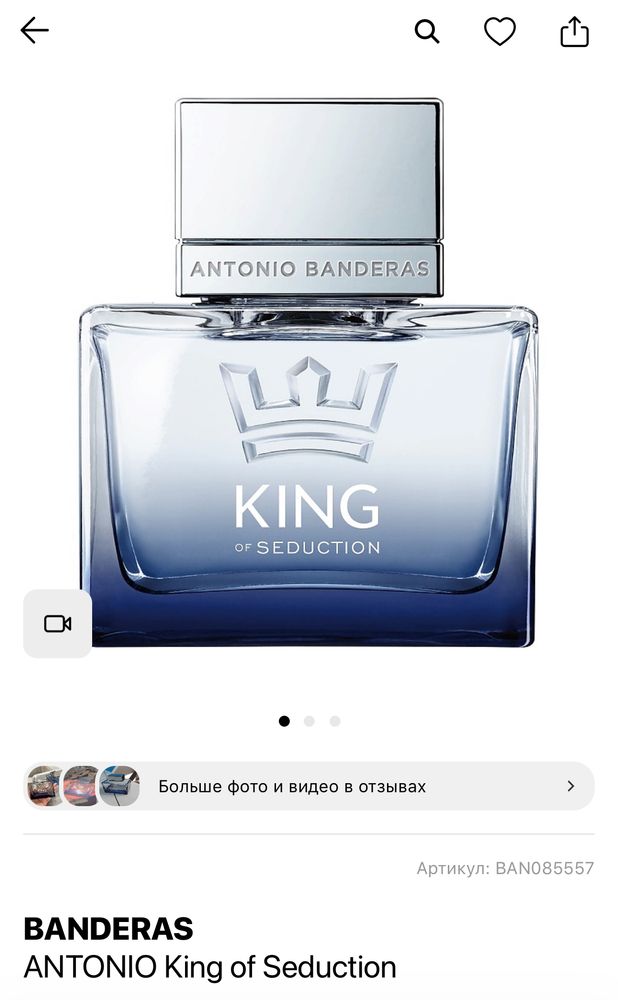Open search with the magnifier icon

click(427, 32)
